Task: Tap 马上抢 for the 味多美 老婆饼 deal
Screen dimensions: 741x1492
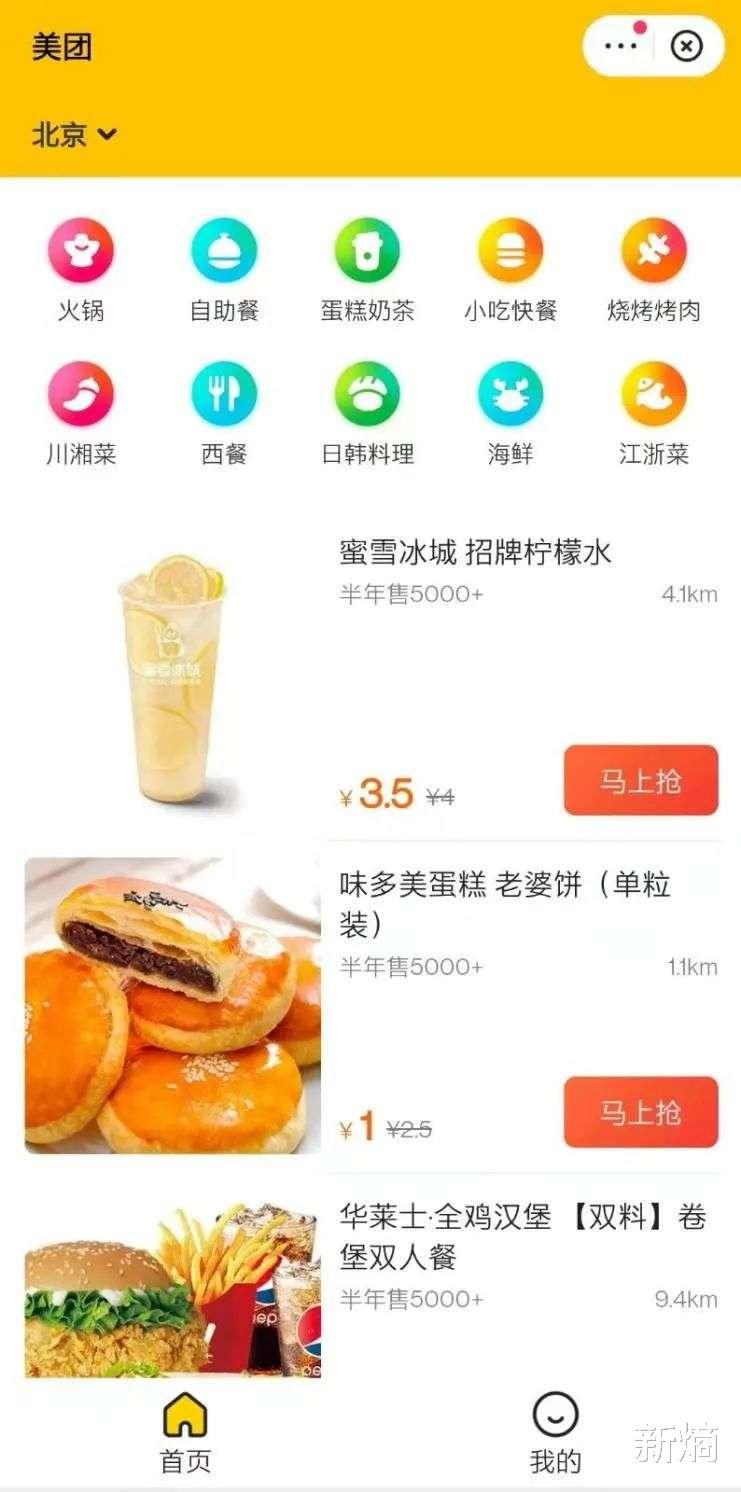Action: tap(640, 1114)
